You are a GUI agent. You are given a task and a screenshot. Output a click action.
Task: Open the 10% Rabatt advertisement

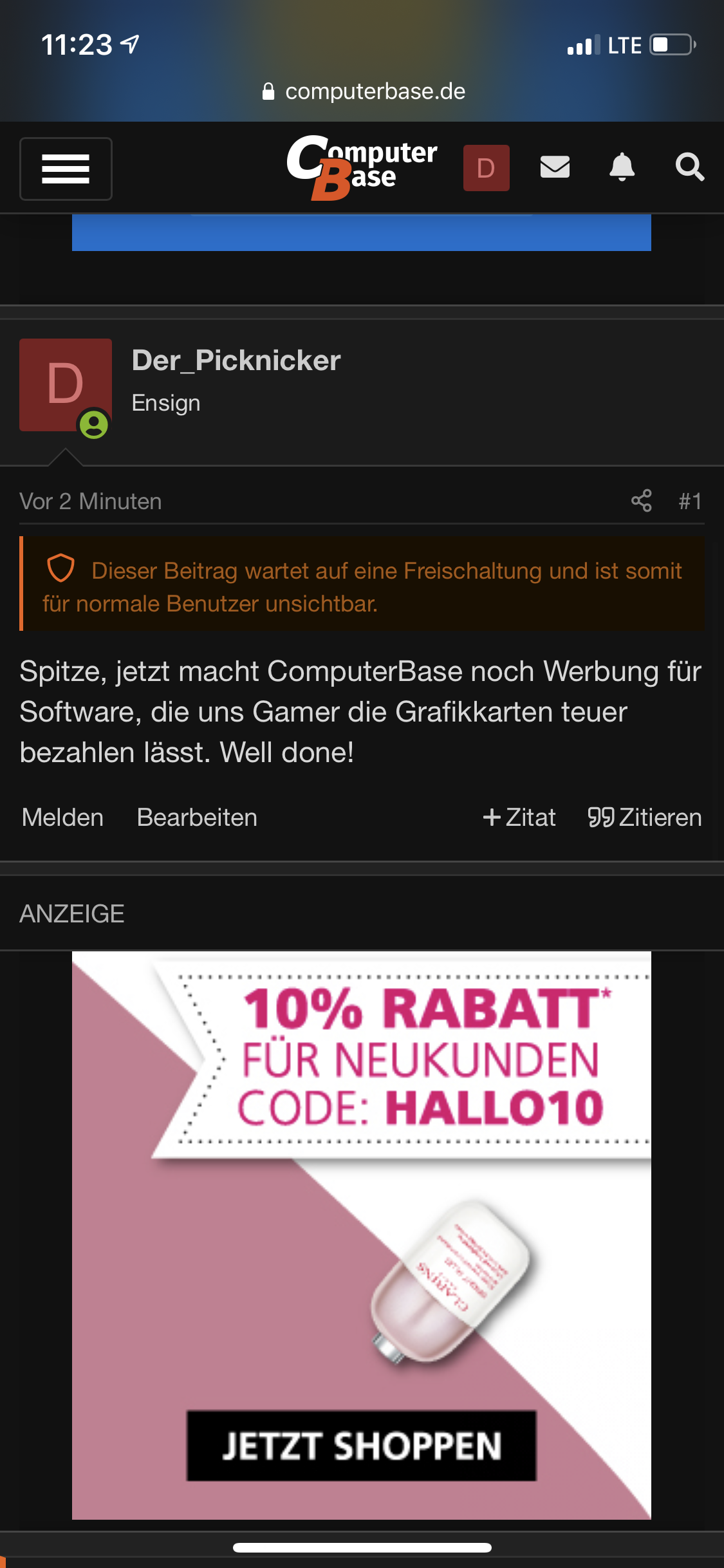click(362, 1235)
